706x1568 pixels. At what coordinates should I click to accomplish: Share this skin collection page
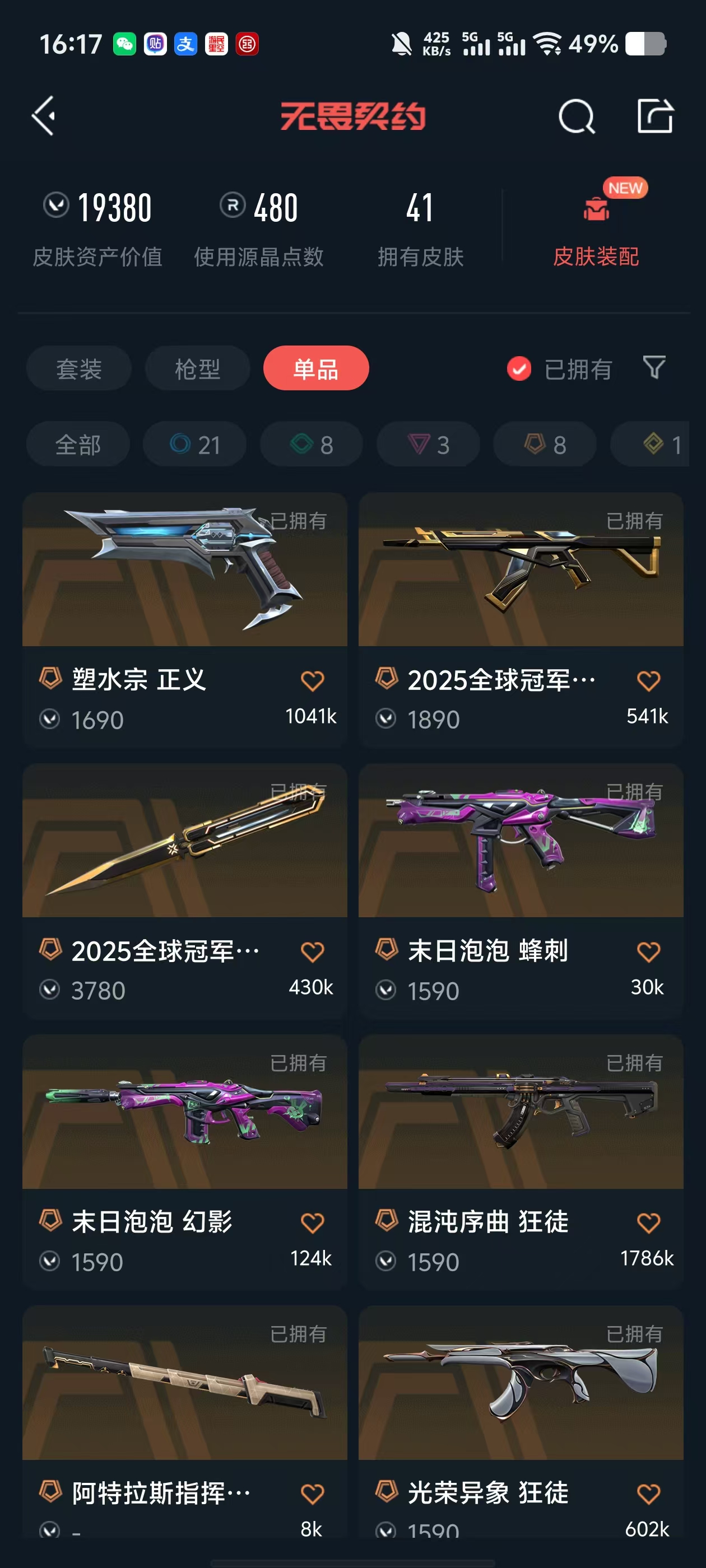pyautogui.click(x=655, y=116)
